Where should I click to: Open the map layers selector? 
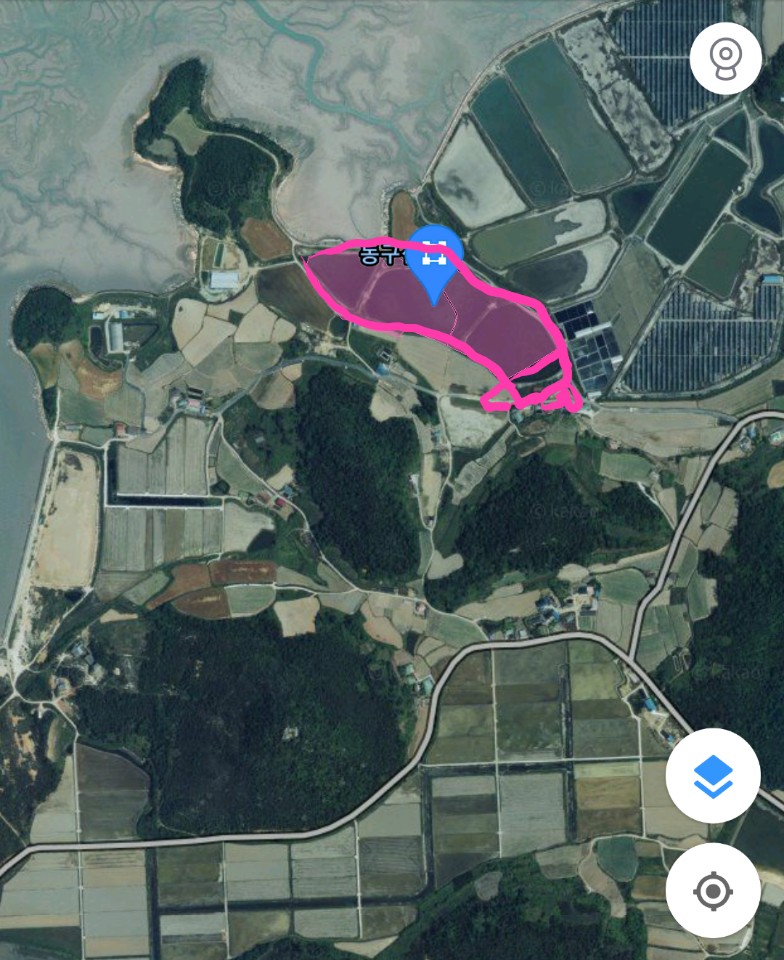click(713, 775)
